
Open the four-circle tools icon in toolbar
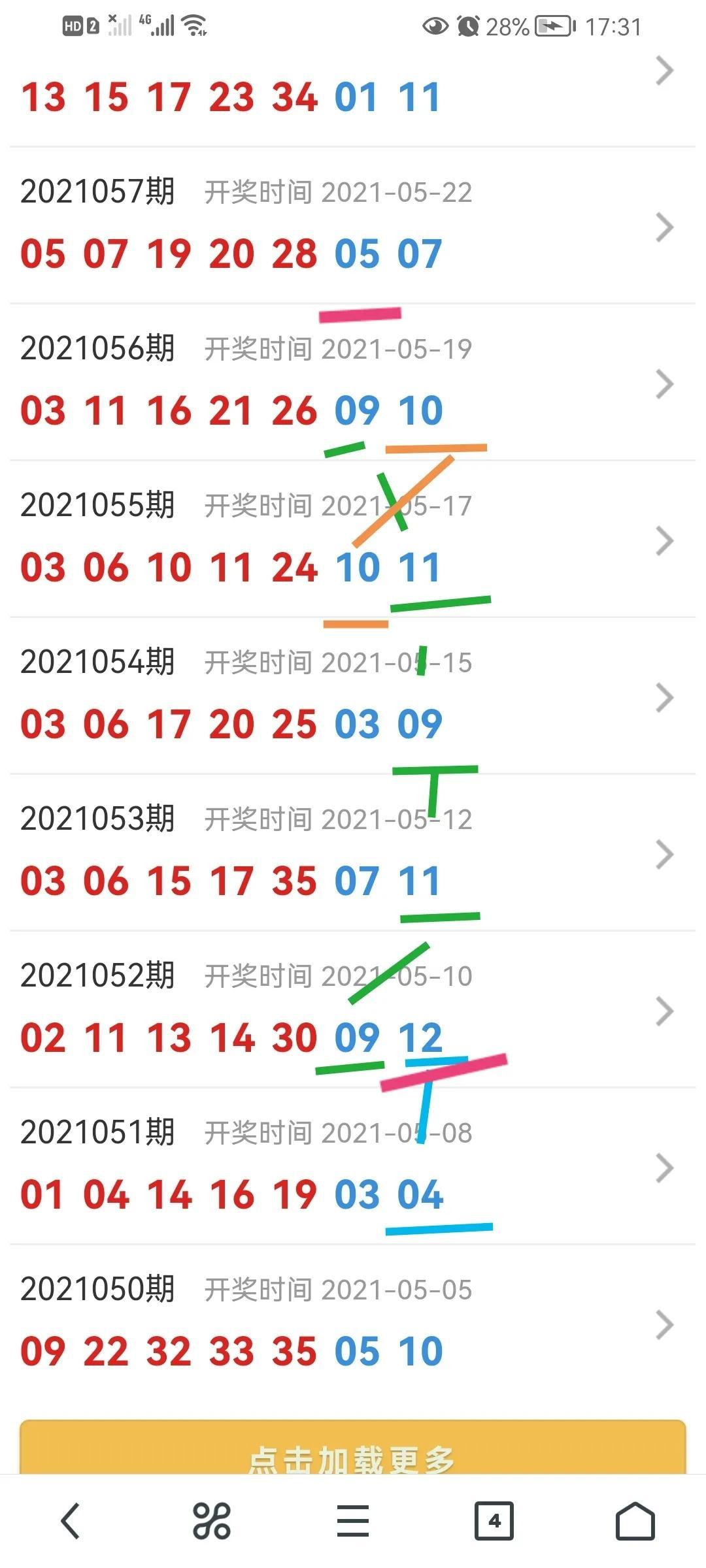click(212, 1521)
